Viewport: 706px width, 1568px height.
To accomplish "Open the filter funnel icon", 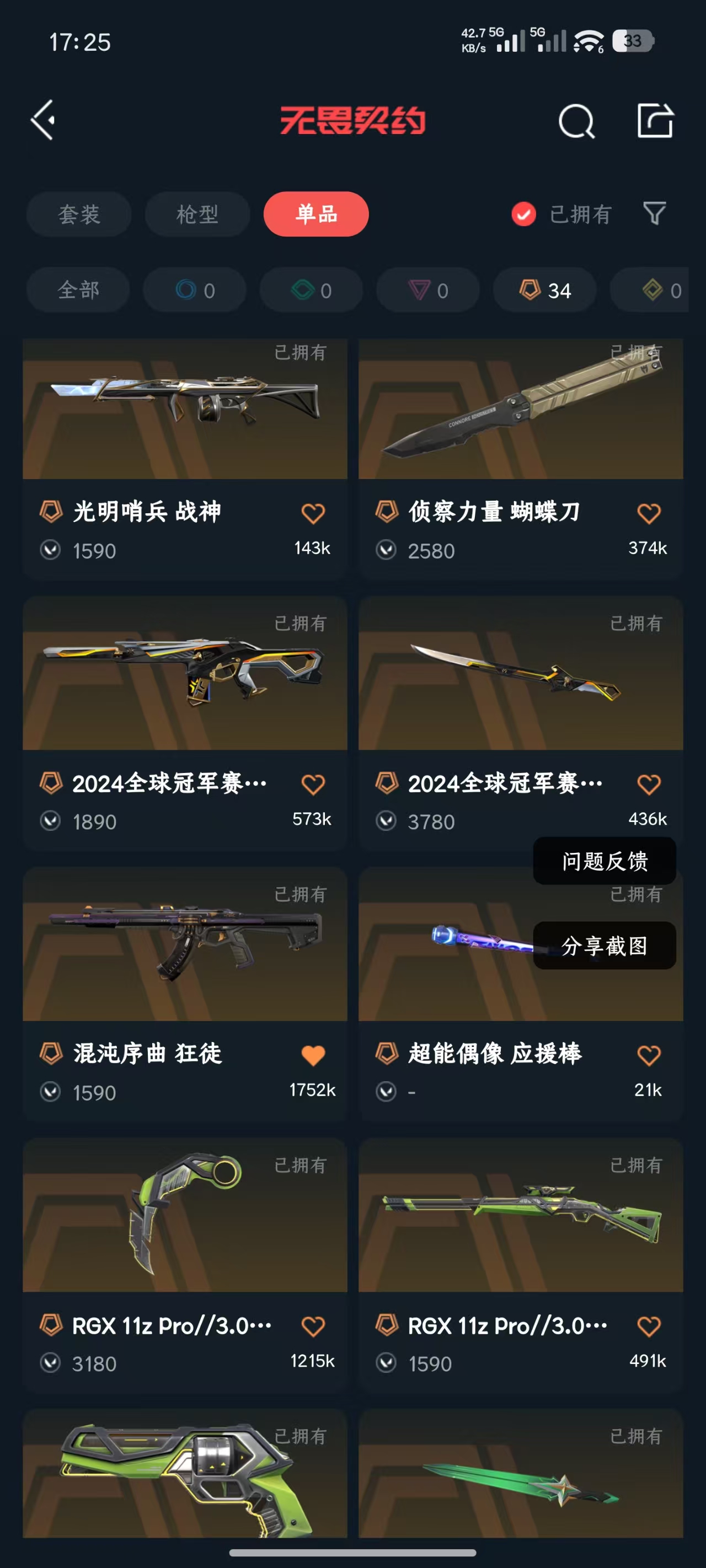I will (x=654, y=214).
